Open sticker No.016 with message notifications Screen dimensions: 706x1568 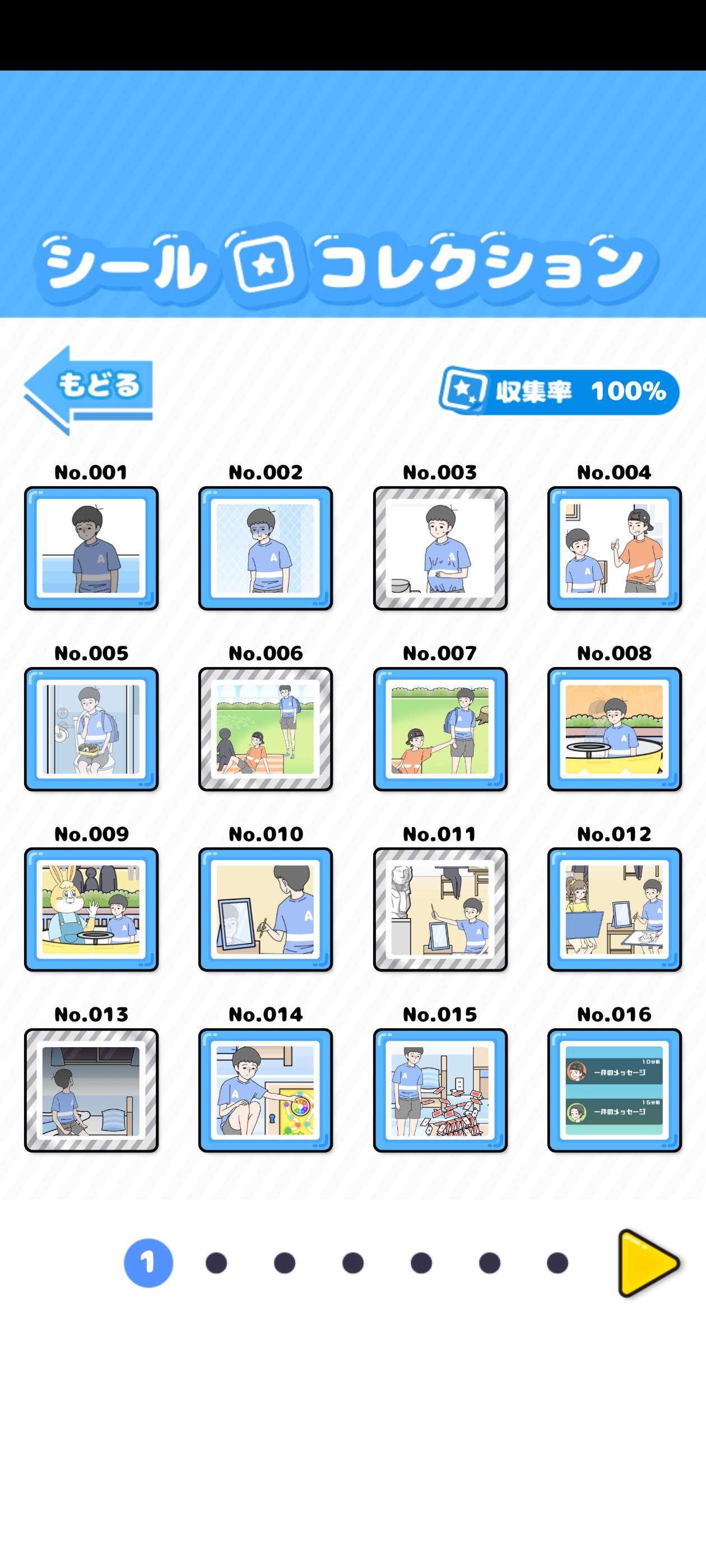coord(614,1090)
